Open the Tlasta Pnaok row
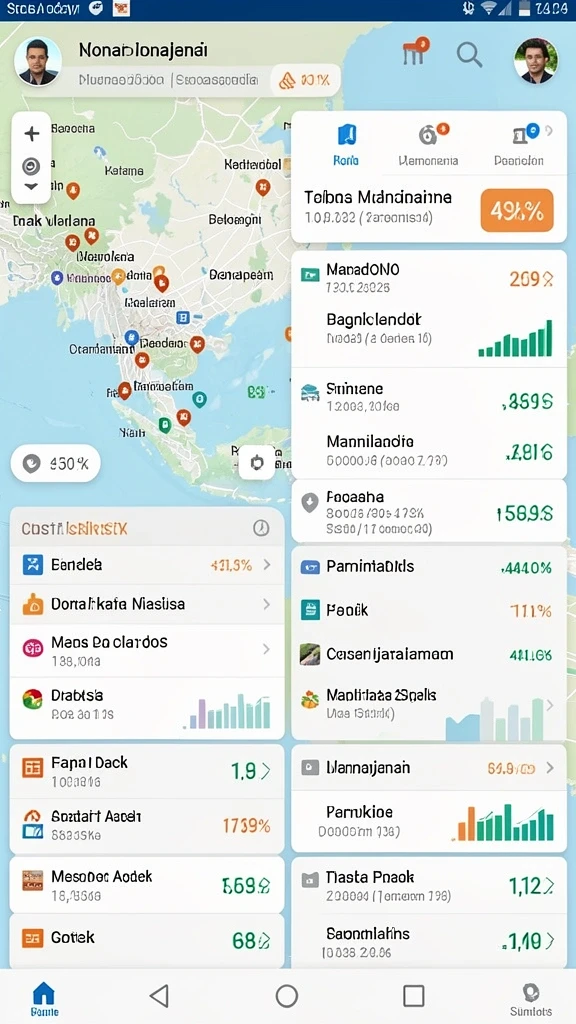This screenshot has height=1024, width=576. [428, 886]
